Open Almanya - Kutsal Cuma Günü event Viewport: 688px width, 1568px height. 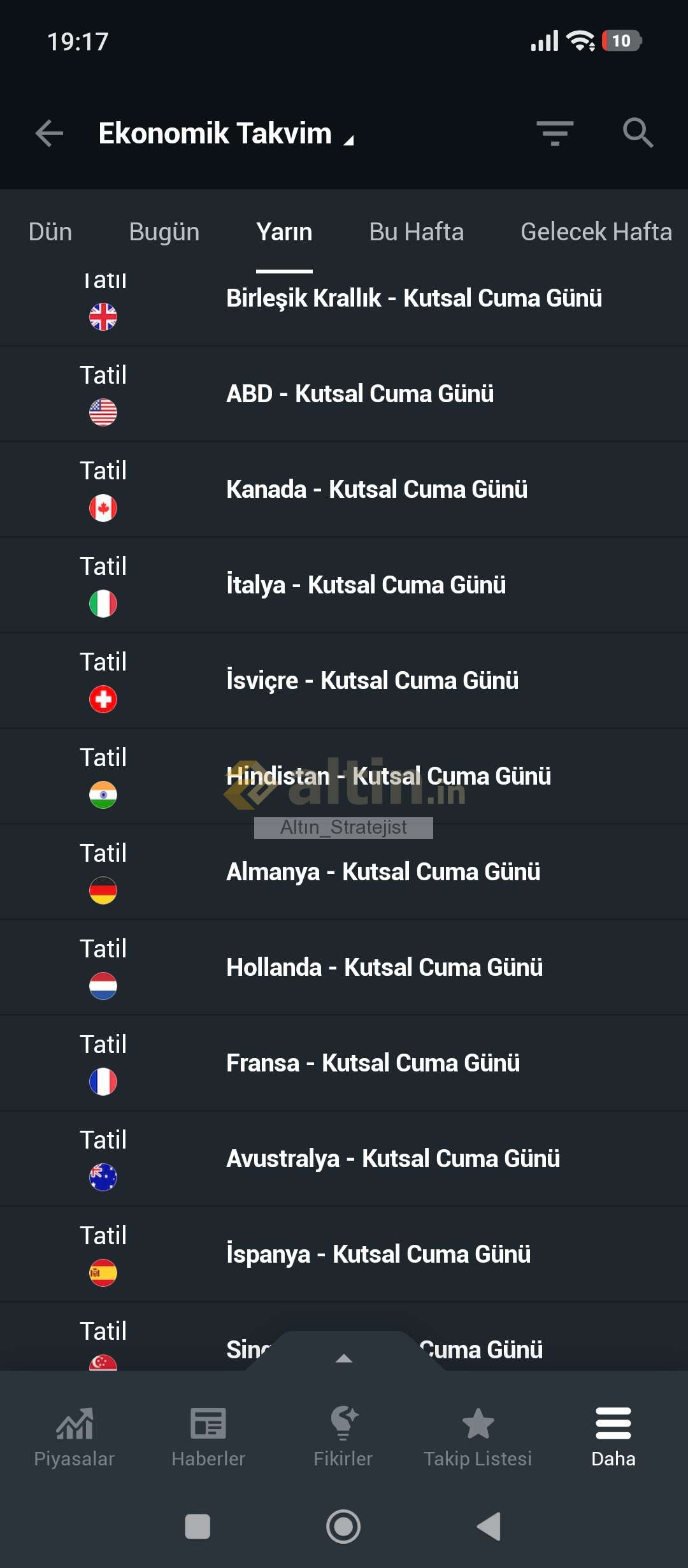point(383,872)
